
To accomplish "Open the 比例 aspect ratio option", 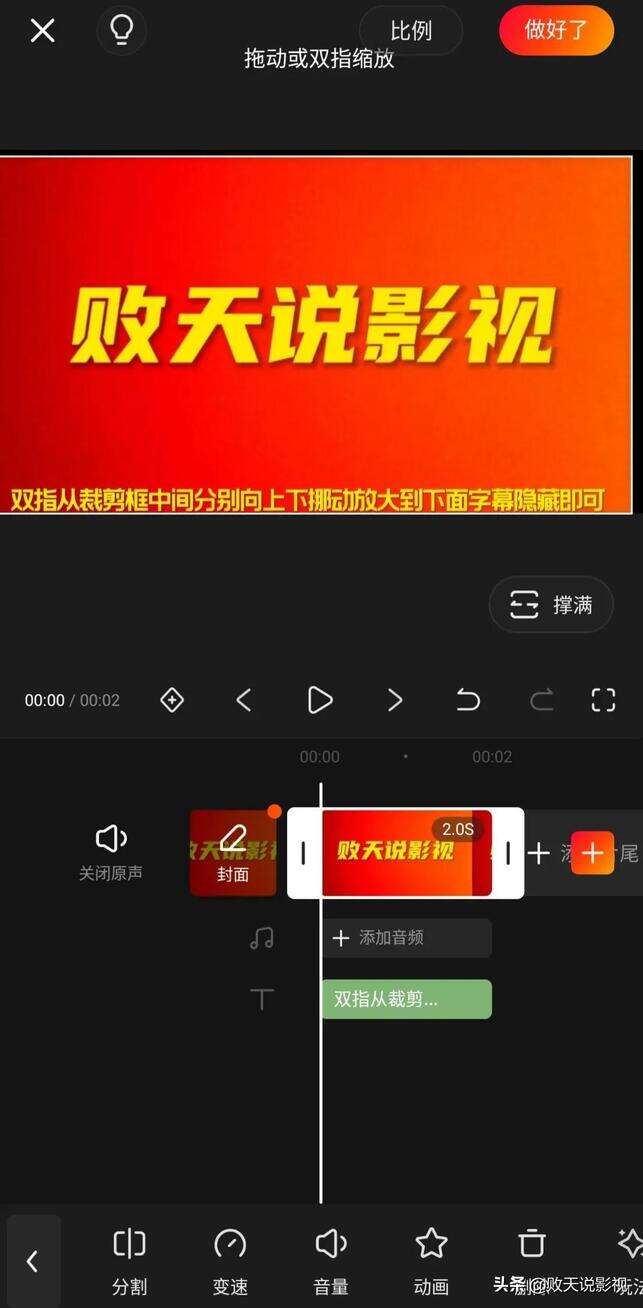I will point(411,30).
